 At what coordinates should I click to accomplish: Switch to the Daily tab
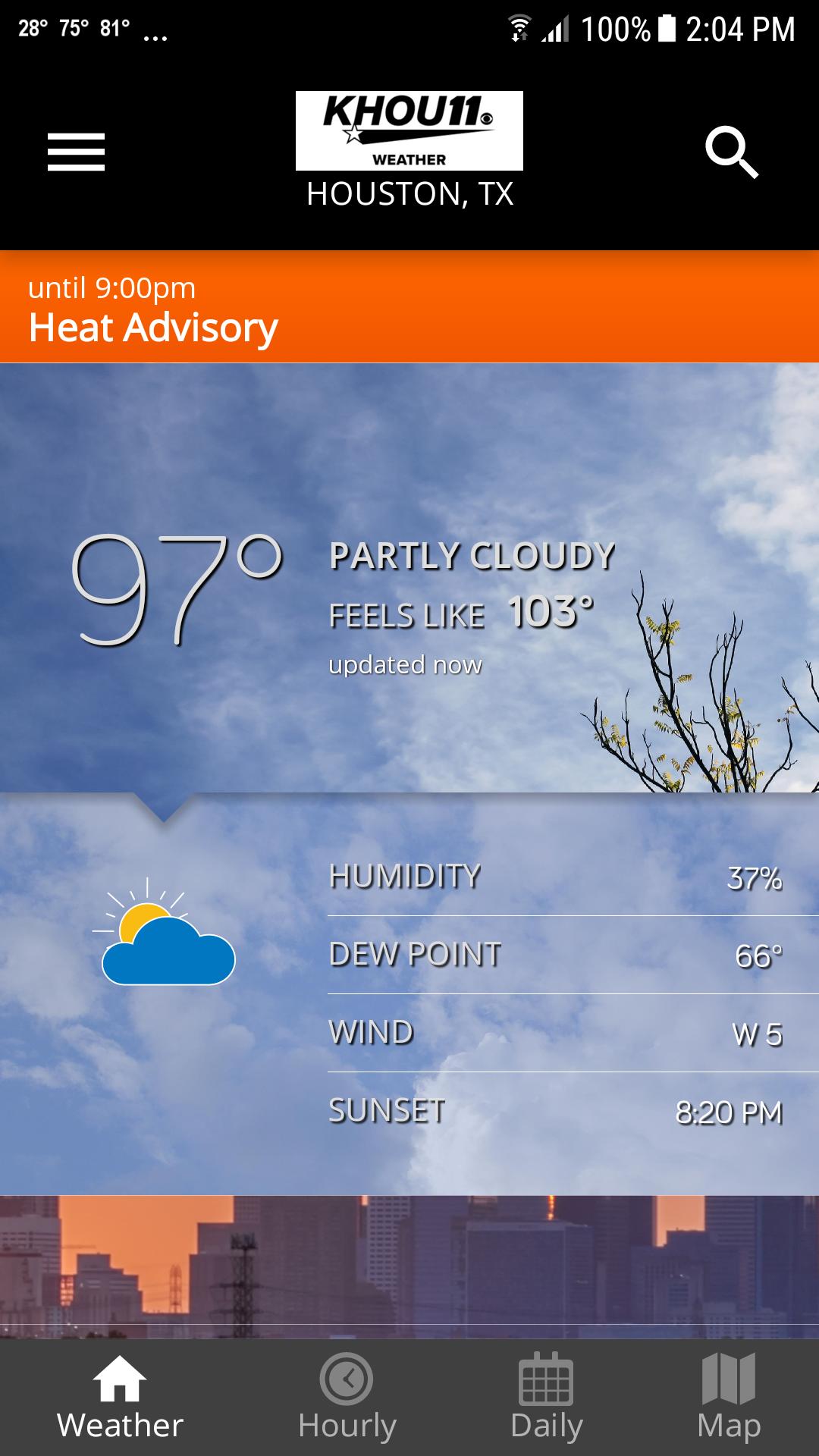(x=546, y=1397)
